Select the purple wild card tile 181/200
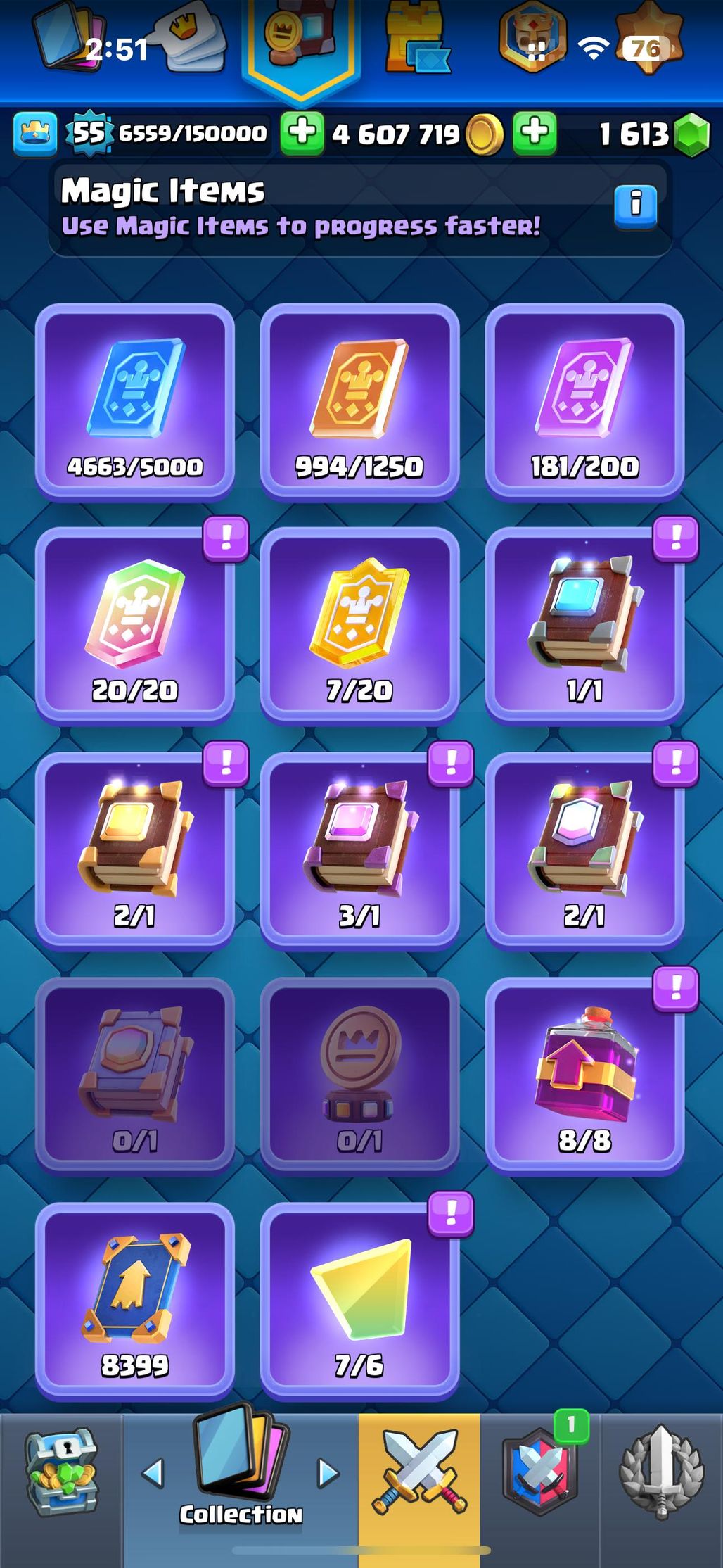 click(584, 402)
